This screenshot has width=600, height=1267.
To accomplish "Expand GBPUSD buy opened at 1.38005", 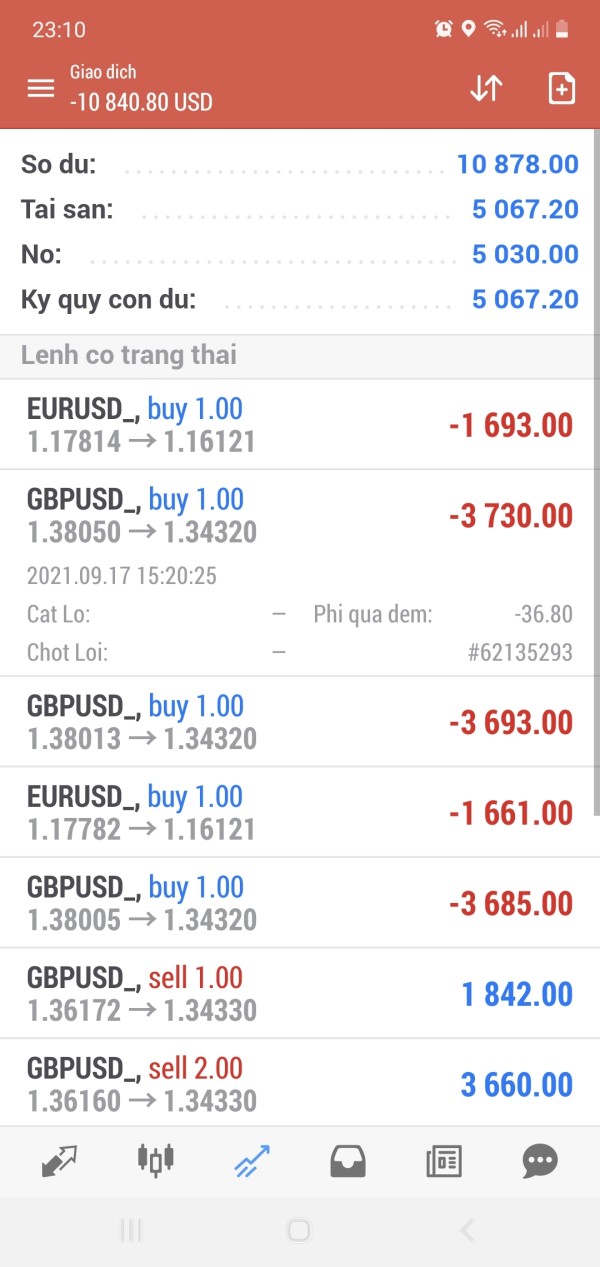I will [x=300, y=903].
